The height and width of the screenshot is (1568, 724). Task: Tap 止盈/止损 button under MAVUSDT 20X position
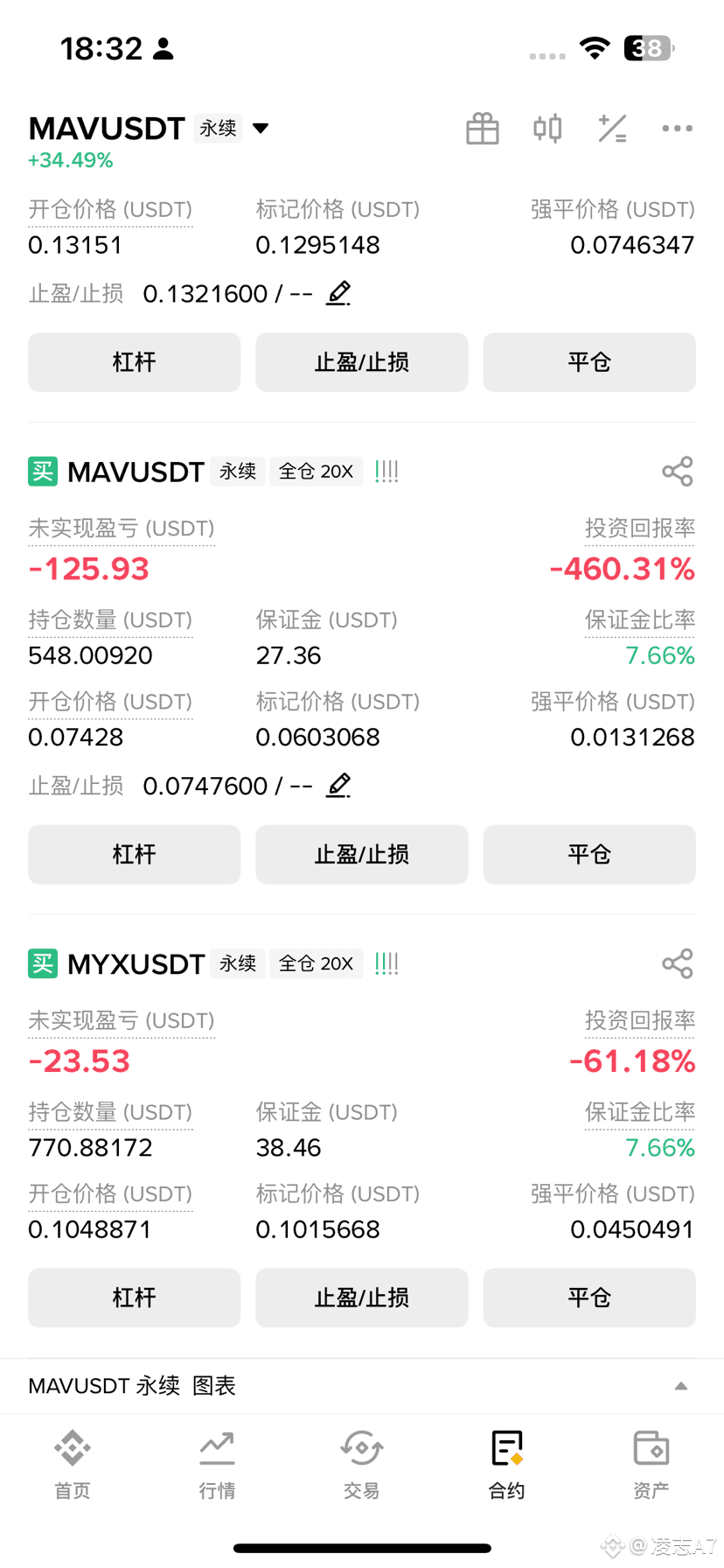coord(362,854)
